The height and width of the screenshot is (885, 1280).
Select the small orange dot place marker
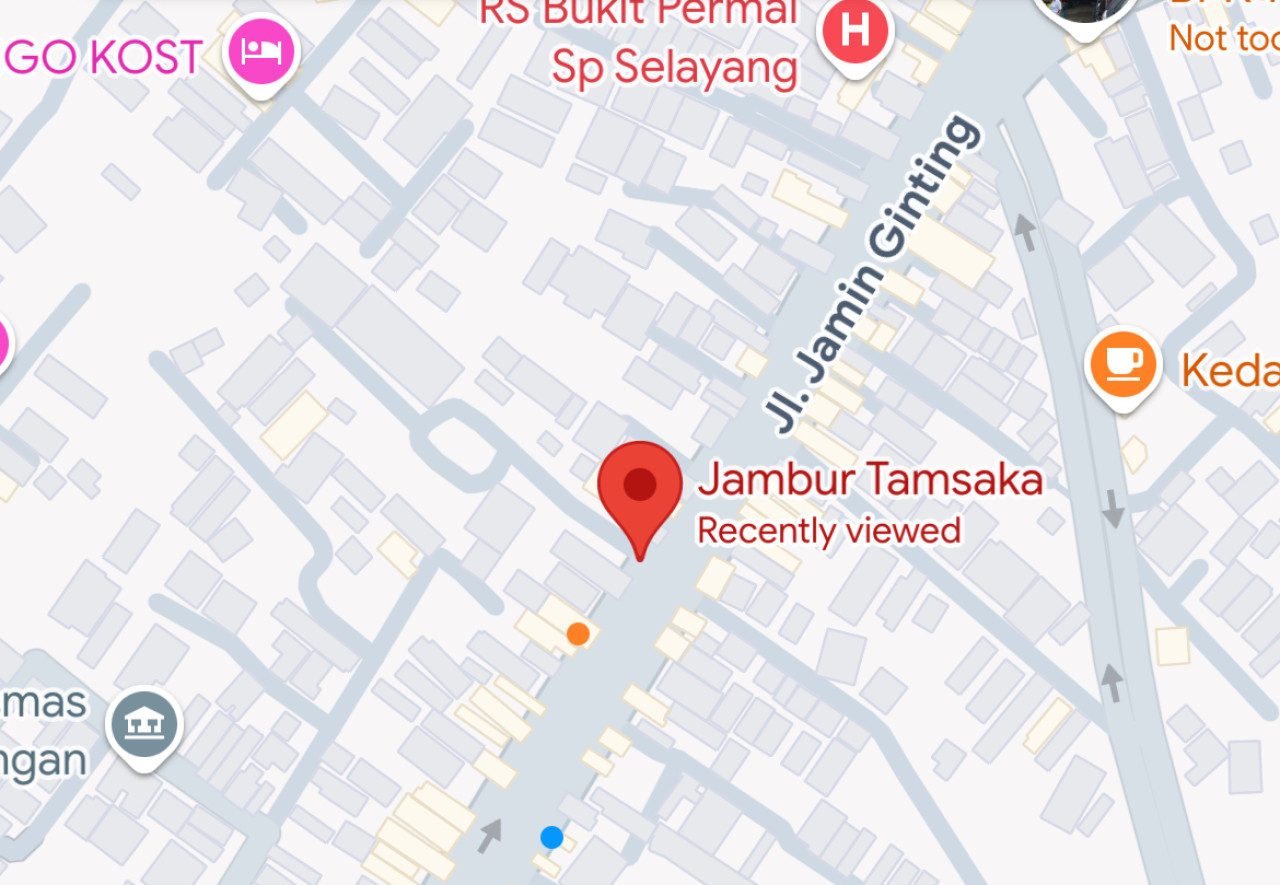tap(577, 633)
